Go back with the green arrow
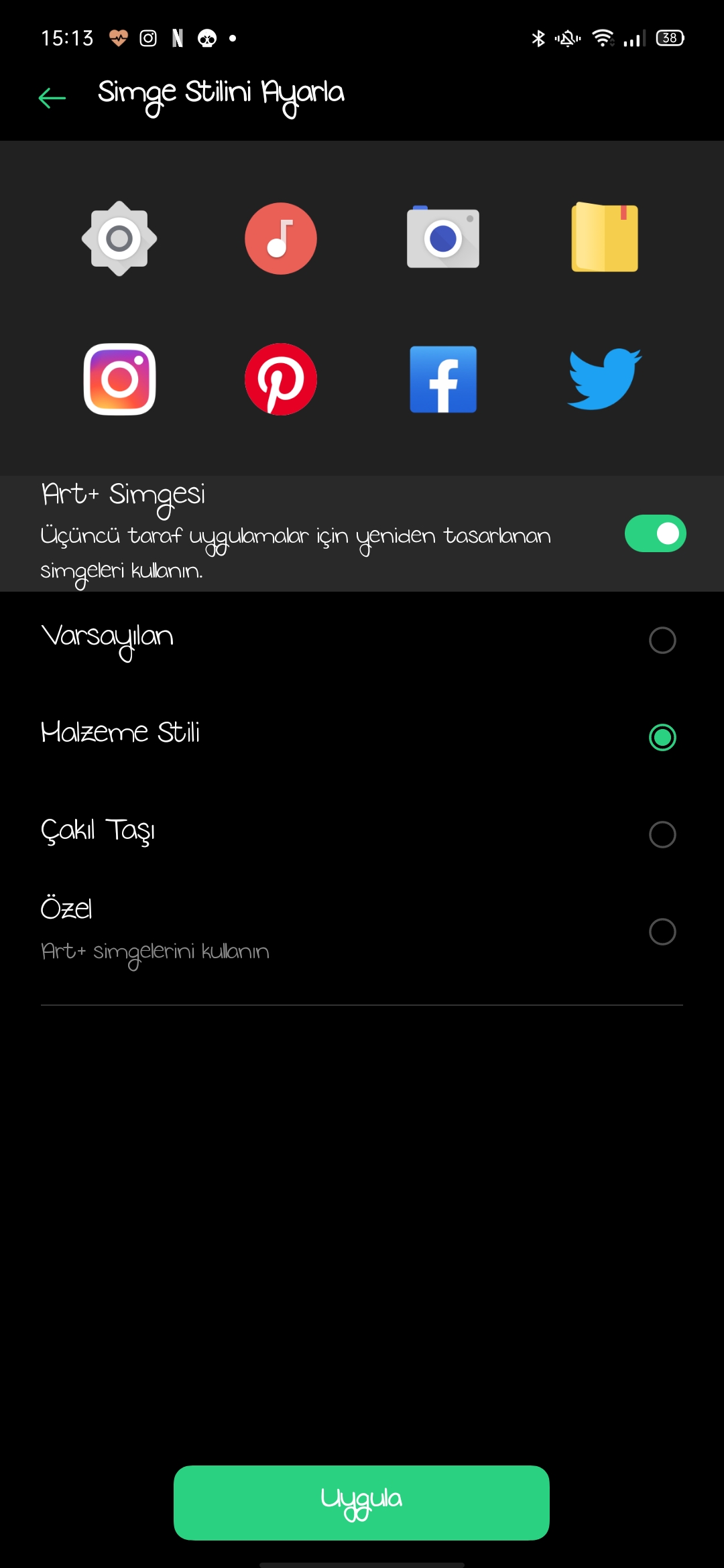Image resolution: width=724 pixels, height=1568 pixels. (52, 98)
